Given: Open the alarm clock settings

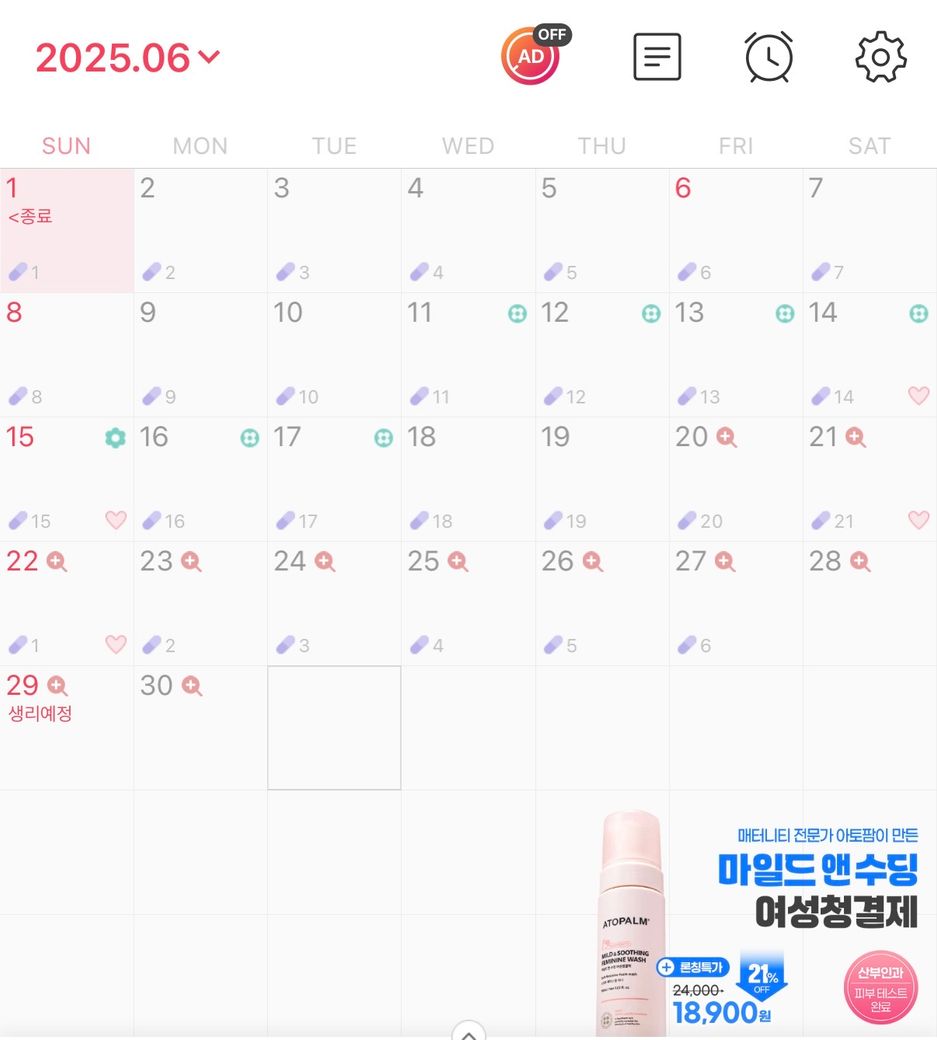Looking at the screenshot, I should click(x=769, y=57).
